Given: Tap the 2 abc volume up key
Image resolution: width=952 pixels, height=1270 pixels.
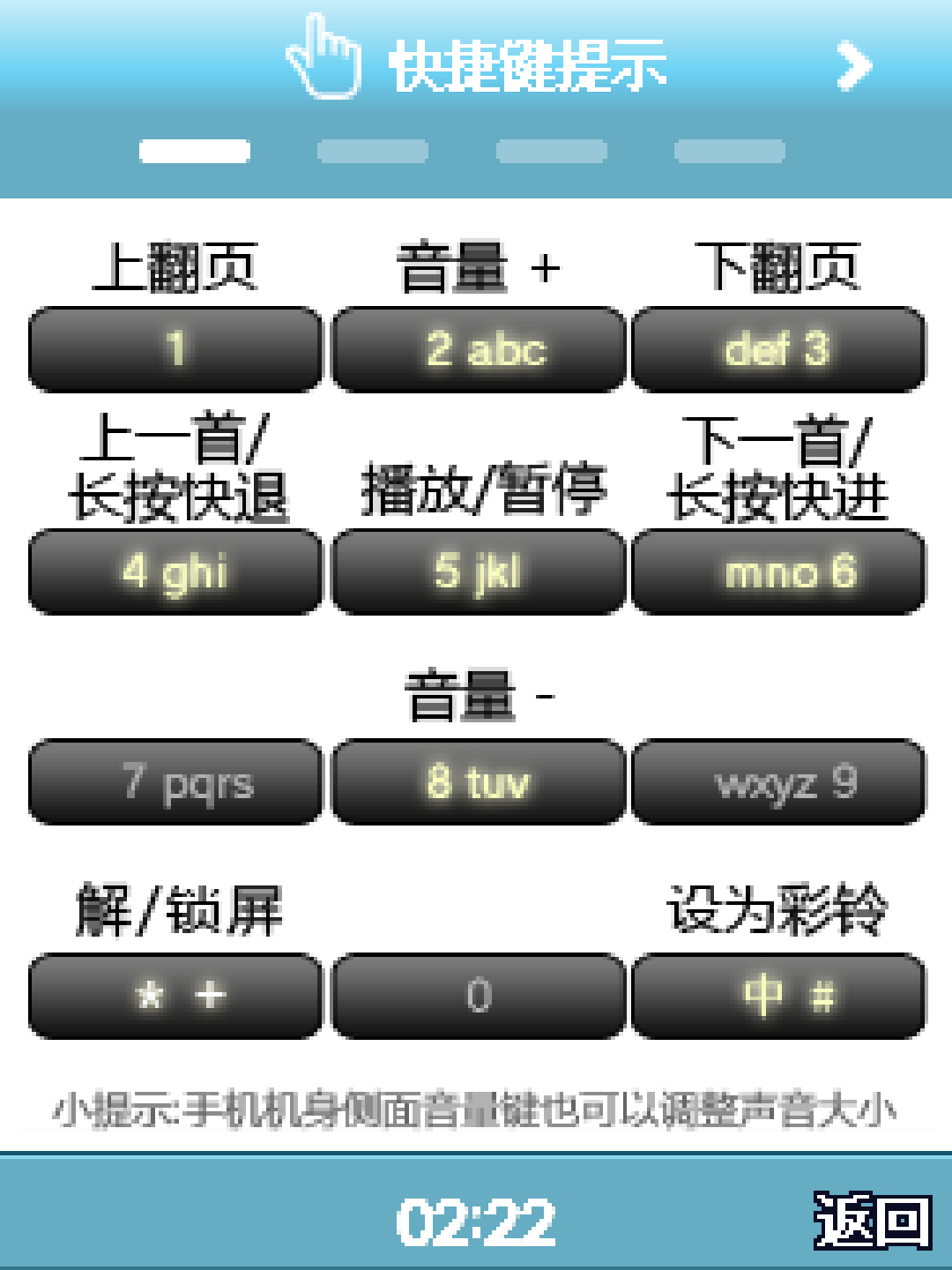Looking at the screenshot, I should click(479, 349).
